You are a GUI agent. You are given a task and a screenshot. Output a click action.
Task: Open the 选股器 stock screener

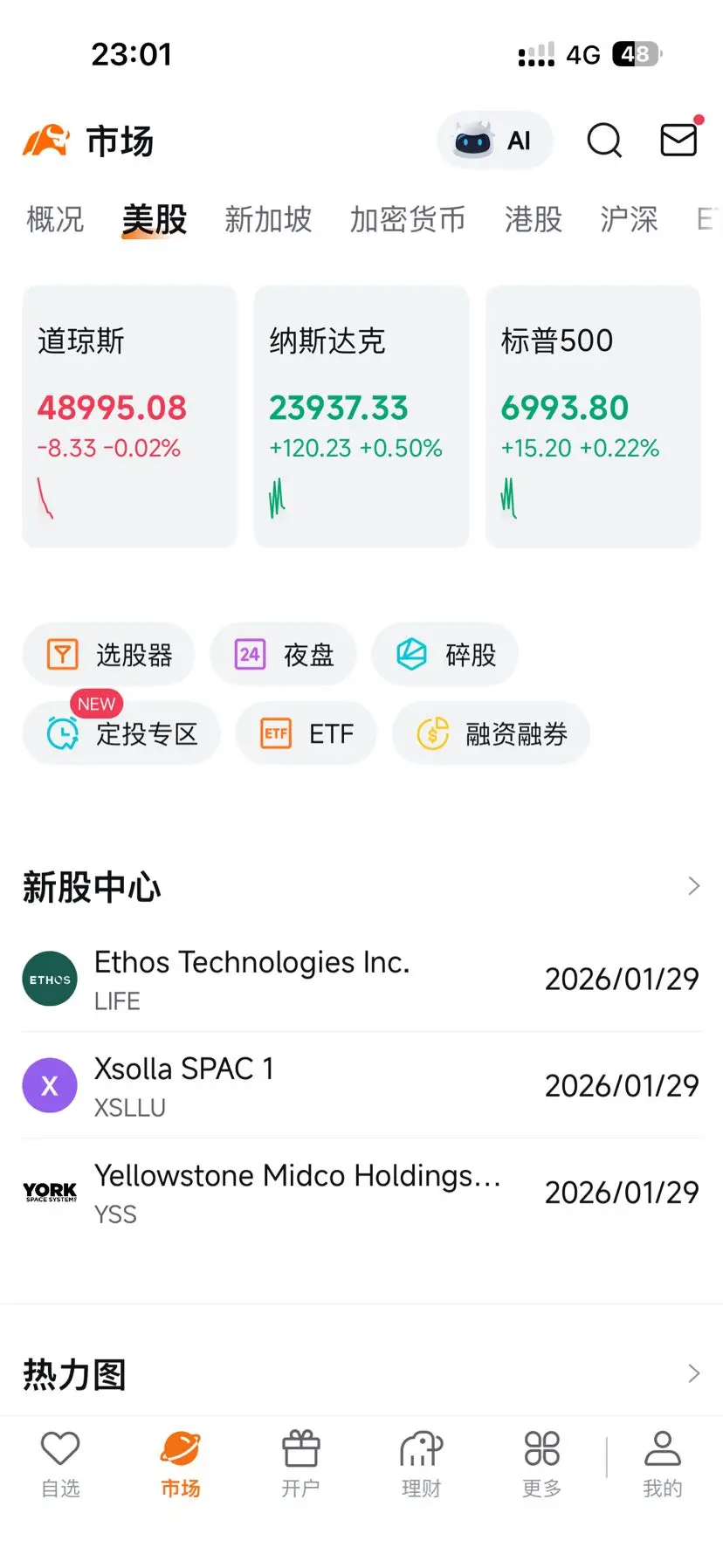[109, 654]
